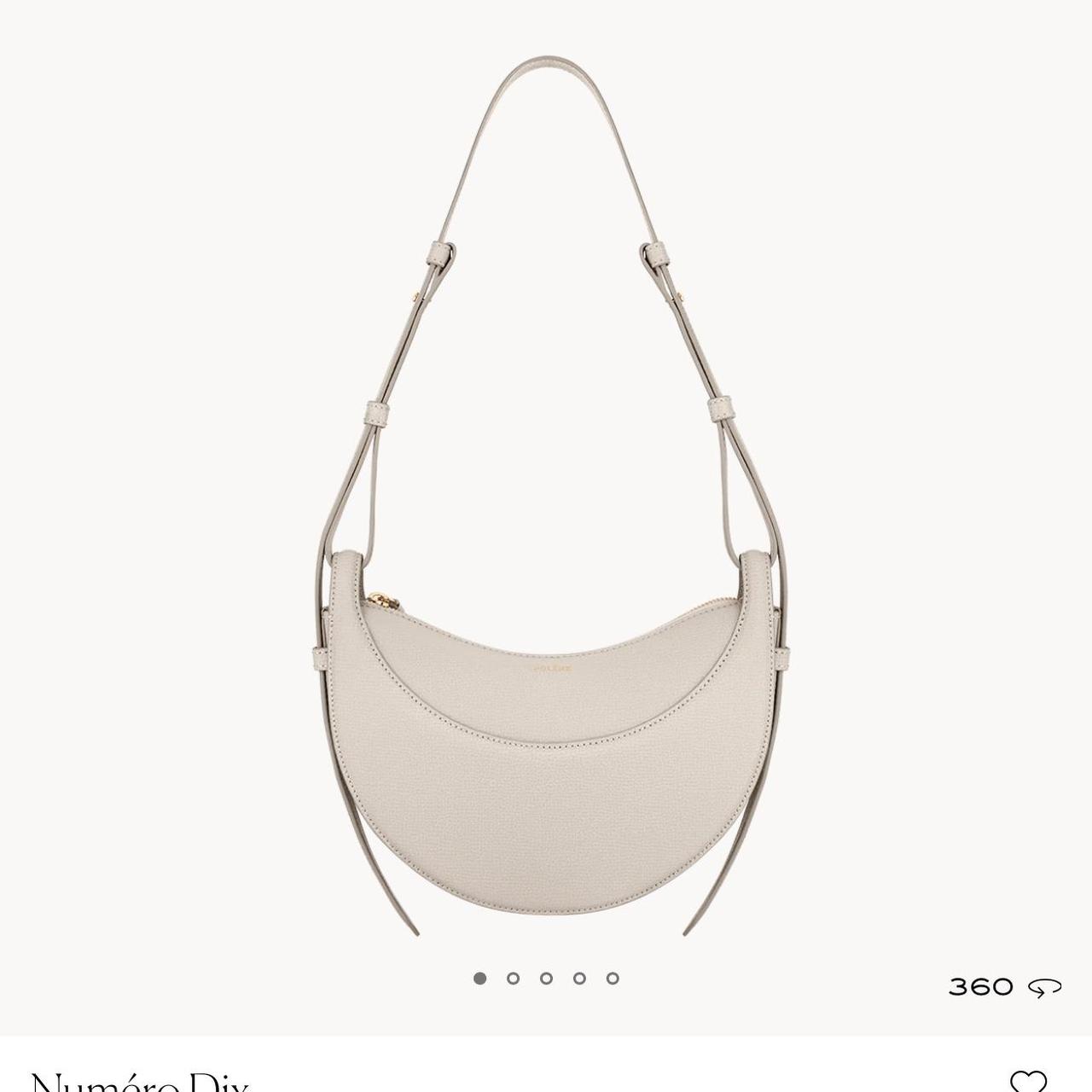Jump to the fourth image dot
The image size is (1092, 1092).
(579, 979)
